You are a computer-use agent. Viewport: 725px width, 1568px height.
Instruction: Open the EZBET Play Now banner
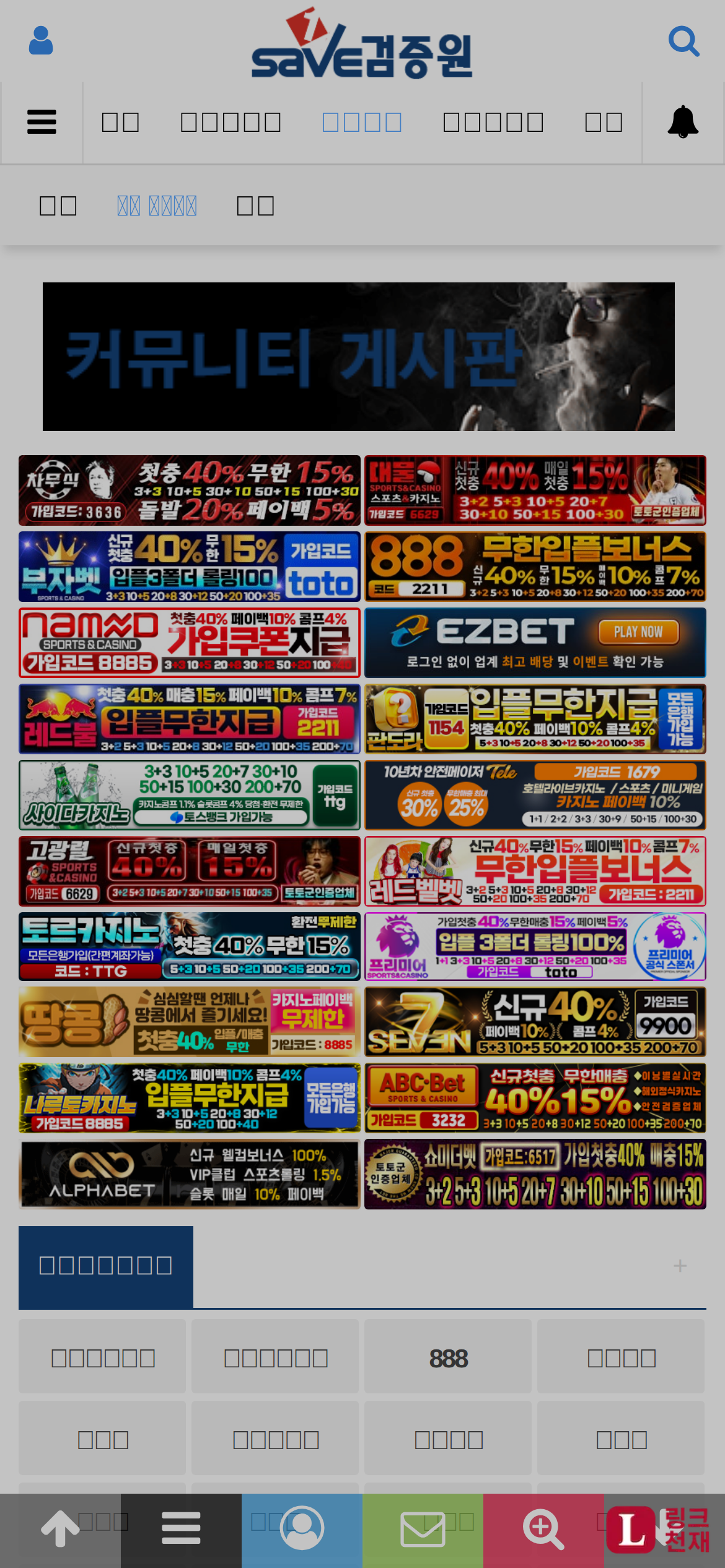(x=535, y=643)
